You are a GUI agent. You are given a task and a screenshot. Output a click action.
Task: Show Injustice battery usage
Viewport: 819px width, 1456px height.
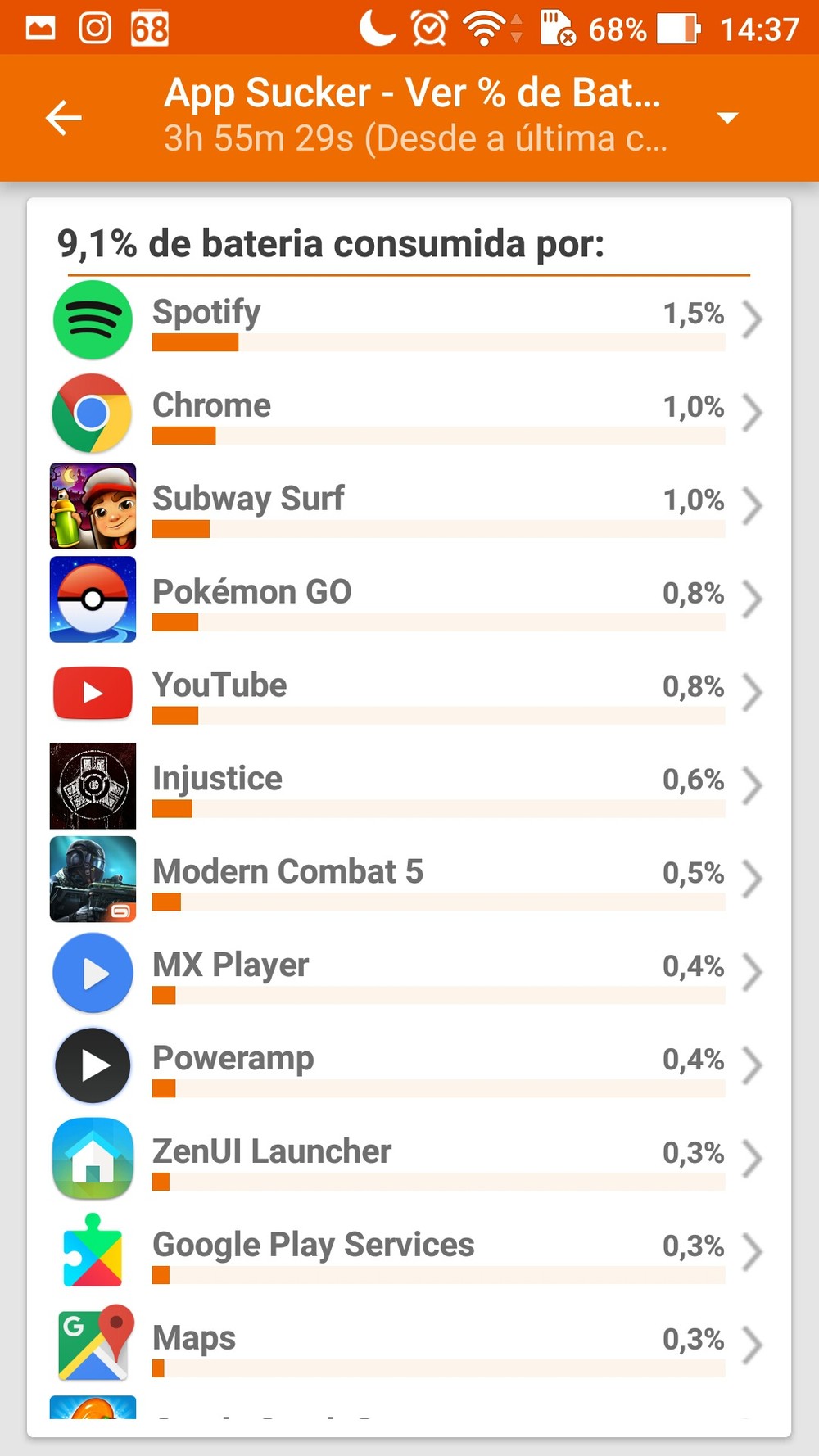click(x=409, y=786)
